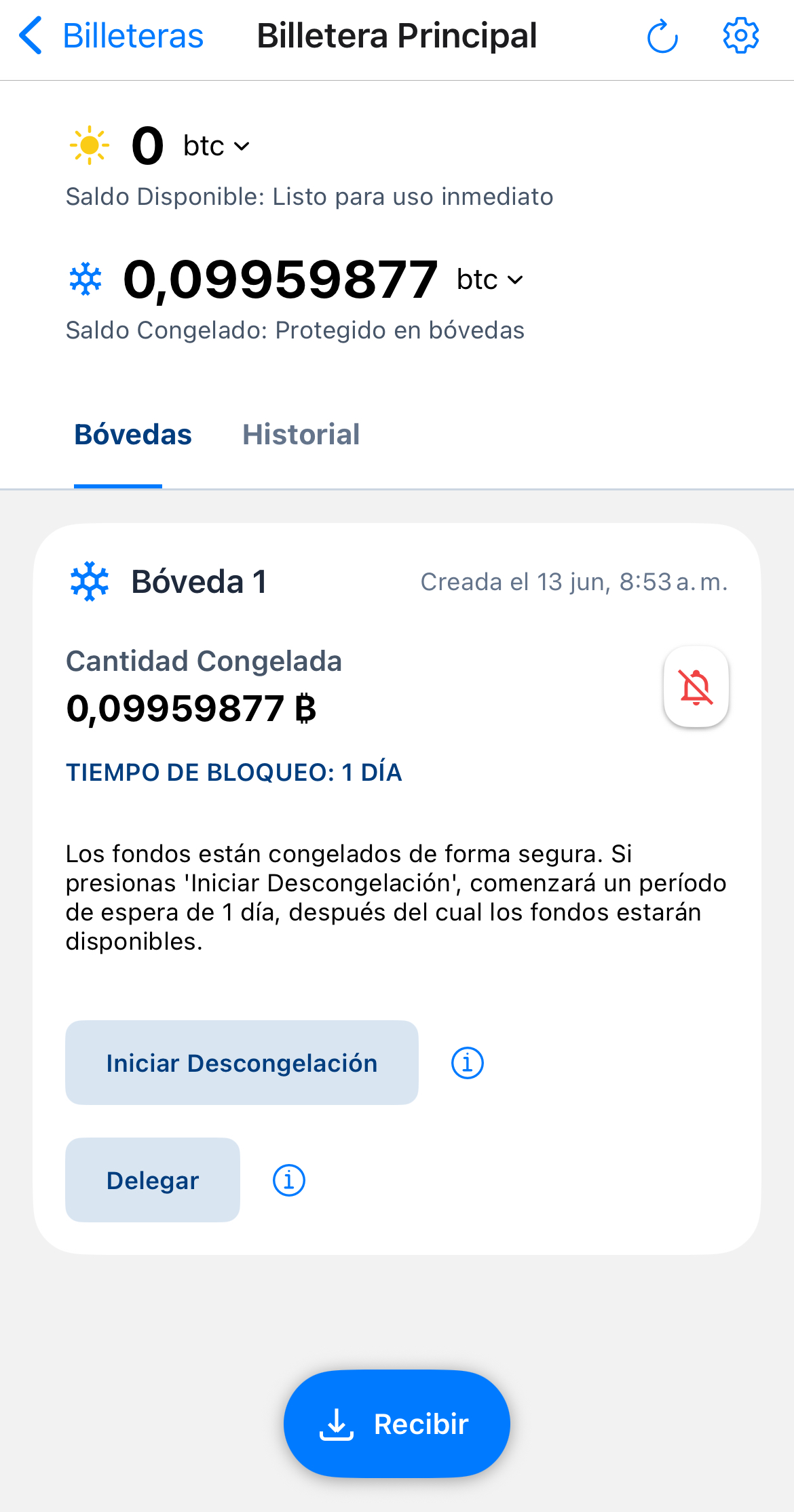Screen dimensions: 794x1512
Task: Show info about Delegar
Action: click(289, 1180)
